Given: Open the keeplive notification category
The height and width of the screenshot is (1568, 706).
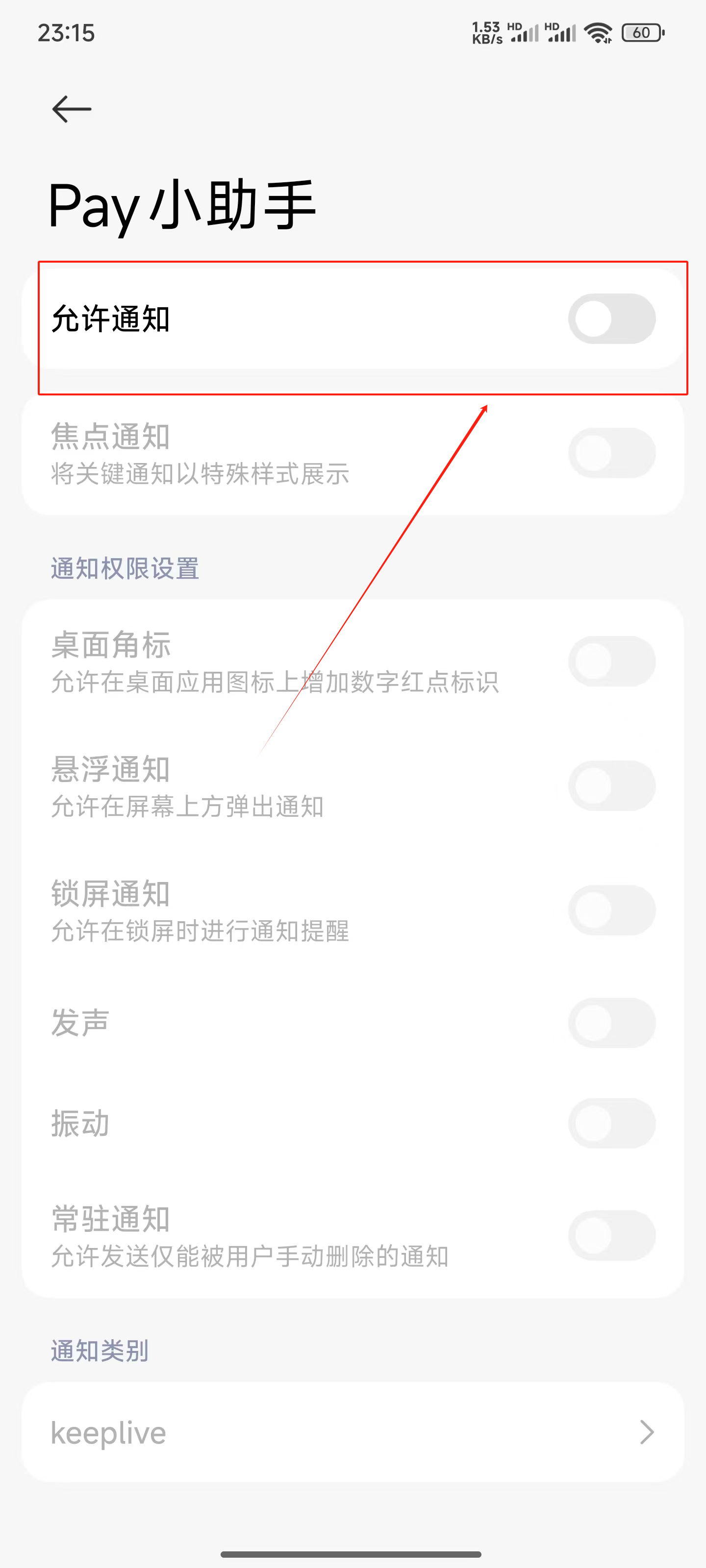Looking at the screenshot, I should click(x=353, y=1432).
